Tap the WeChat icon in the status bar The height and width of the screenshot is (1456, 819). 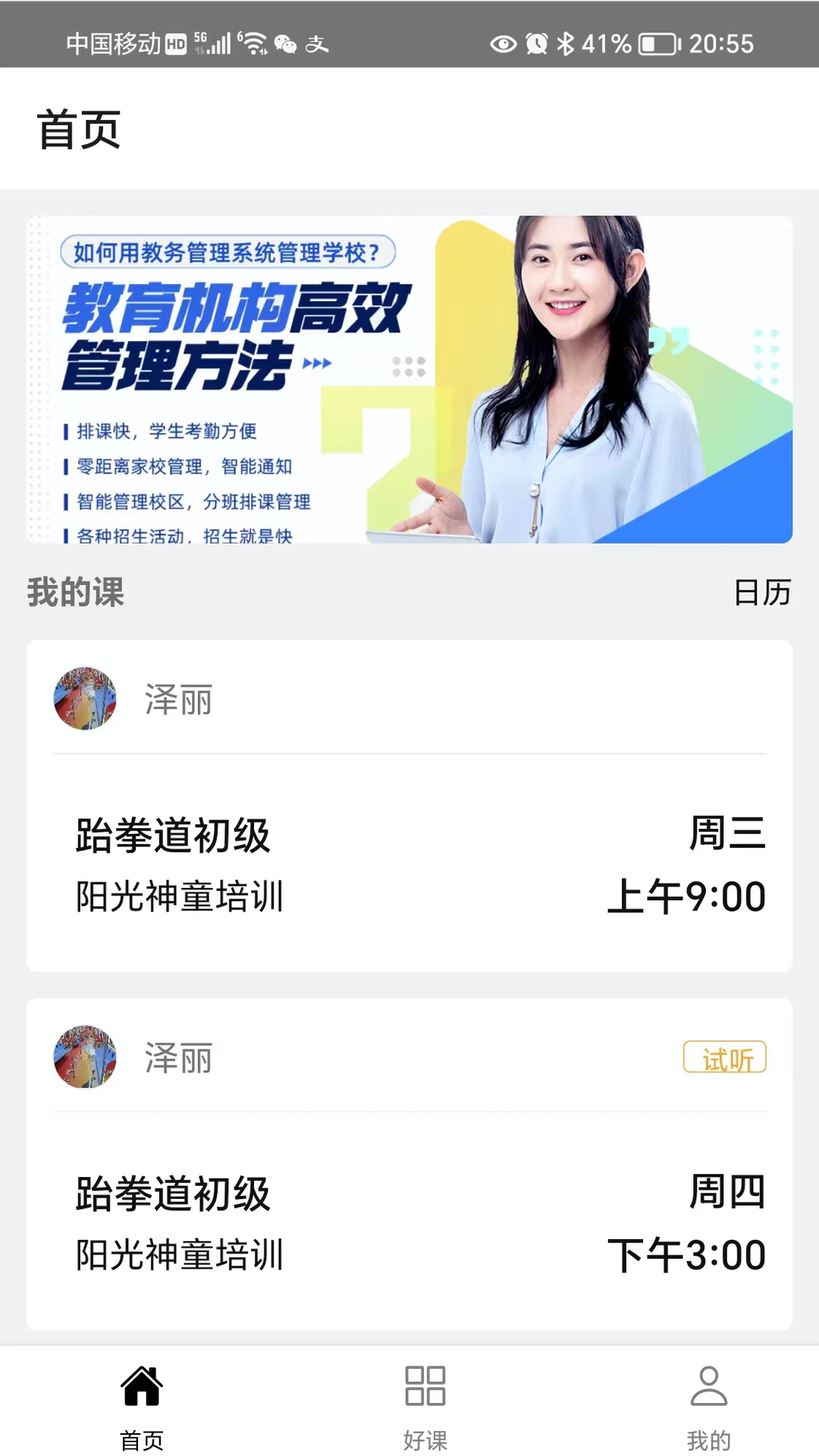(x=286, y=43)
